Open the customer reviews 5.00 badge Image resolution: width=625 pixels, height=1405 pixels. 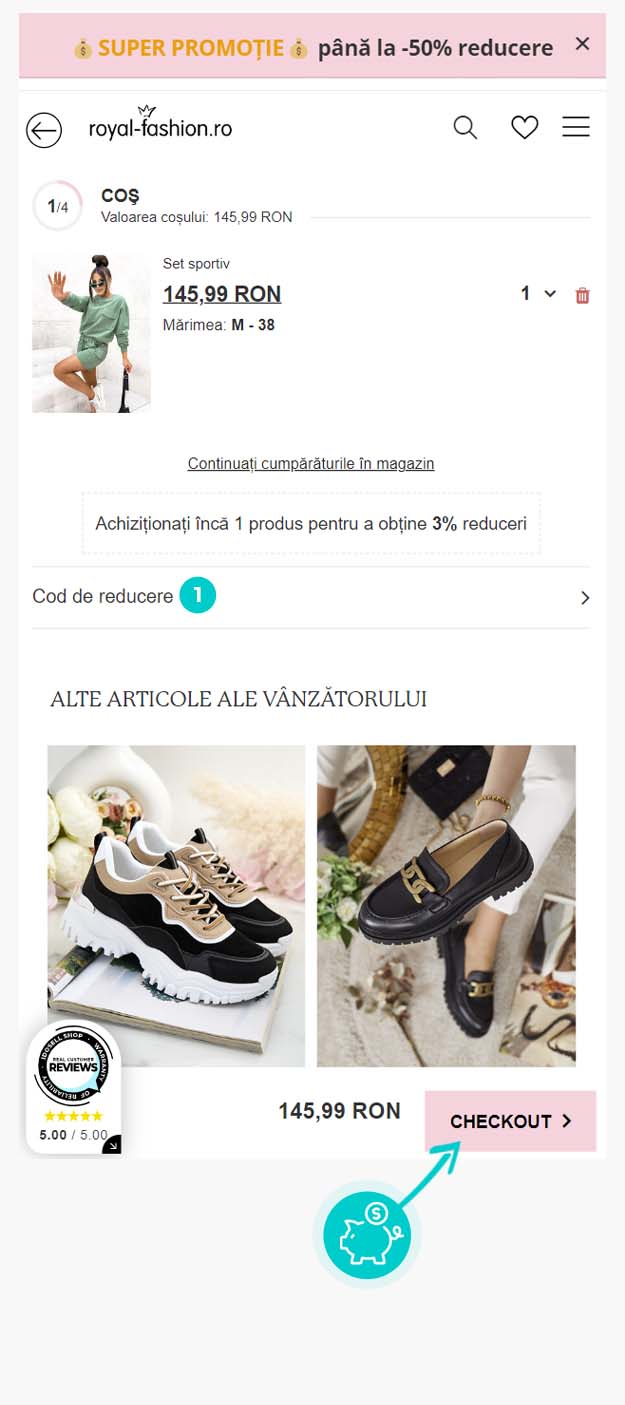point(73,1087)
